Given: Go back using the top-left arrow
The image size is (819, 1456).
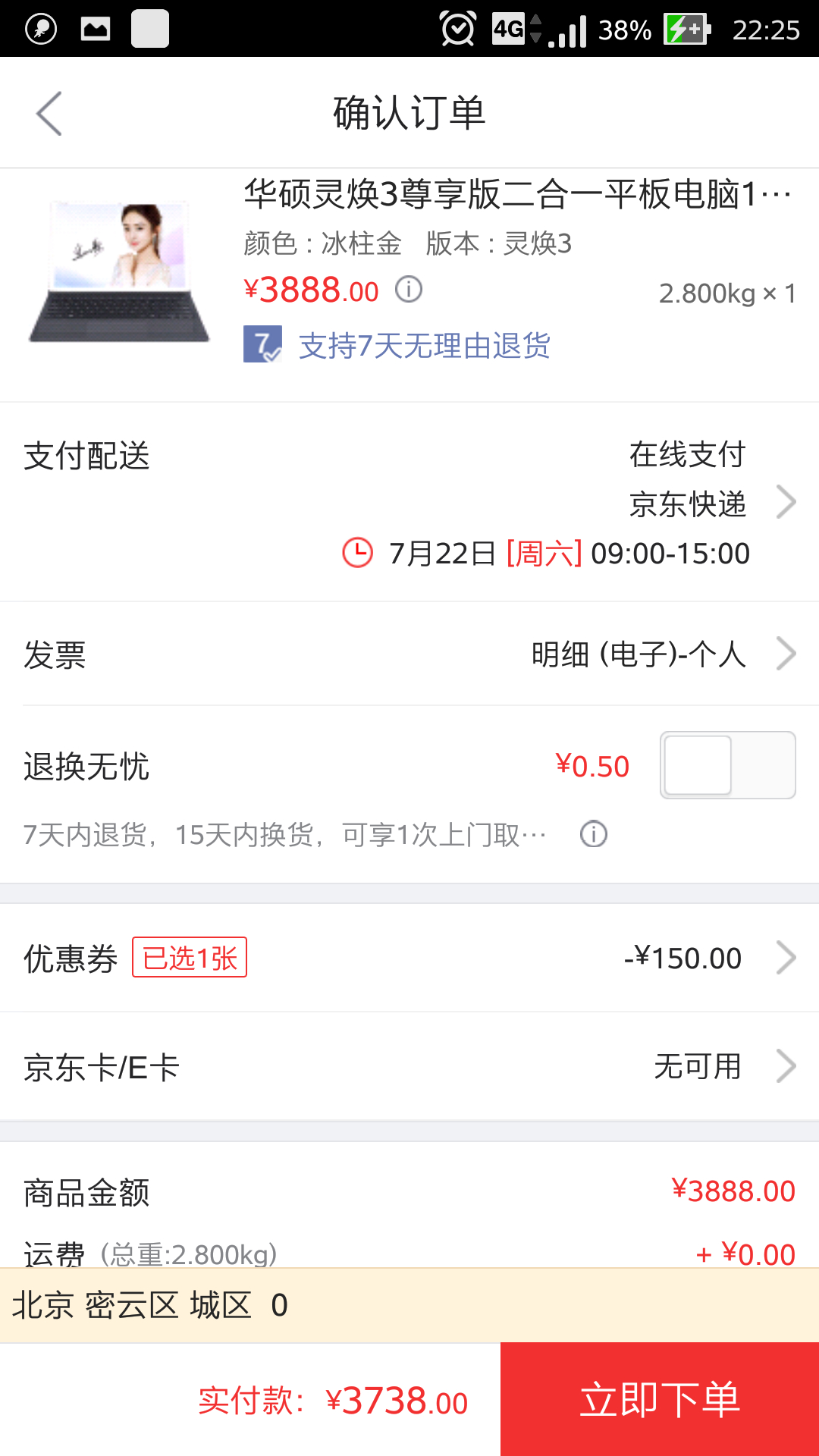Looking at the screenshot, I should (49, 114).
